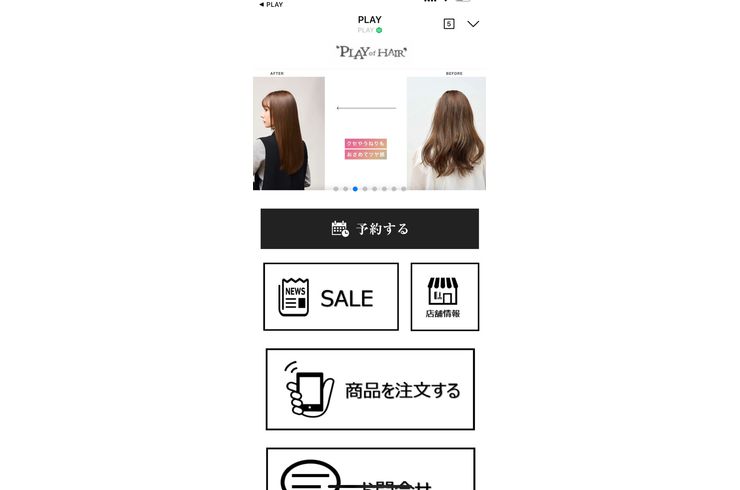Tap the 予約する reservation button

pyautogui.click(x=369, y=229)
